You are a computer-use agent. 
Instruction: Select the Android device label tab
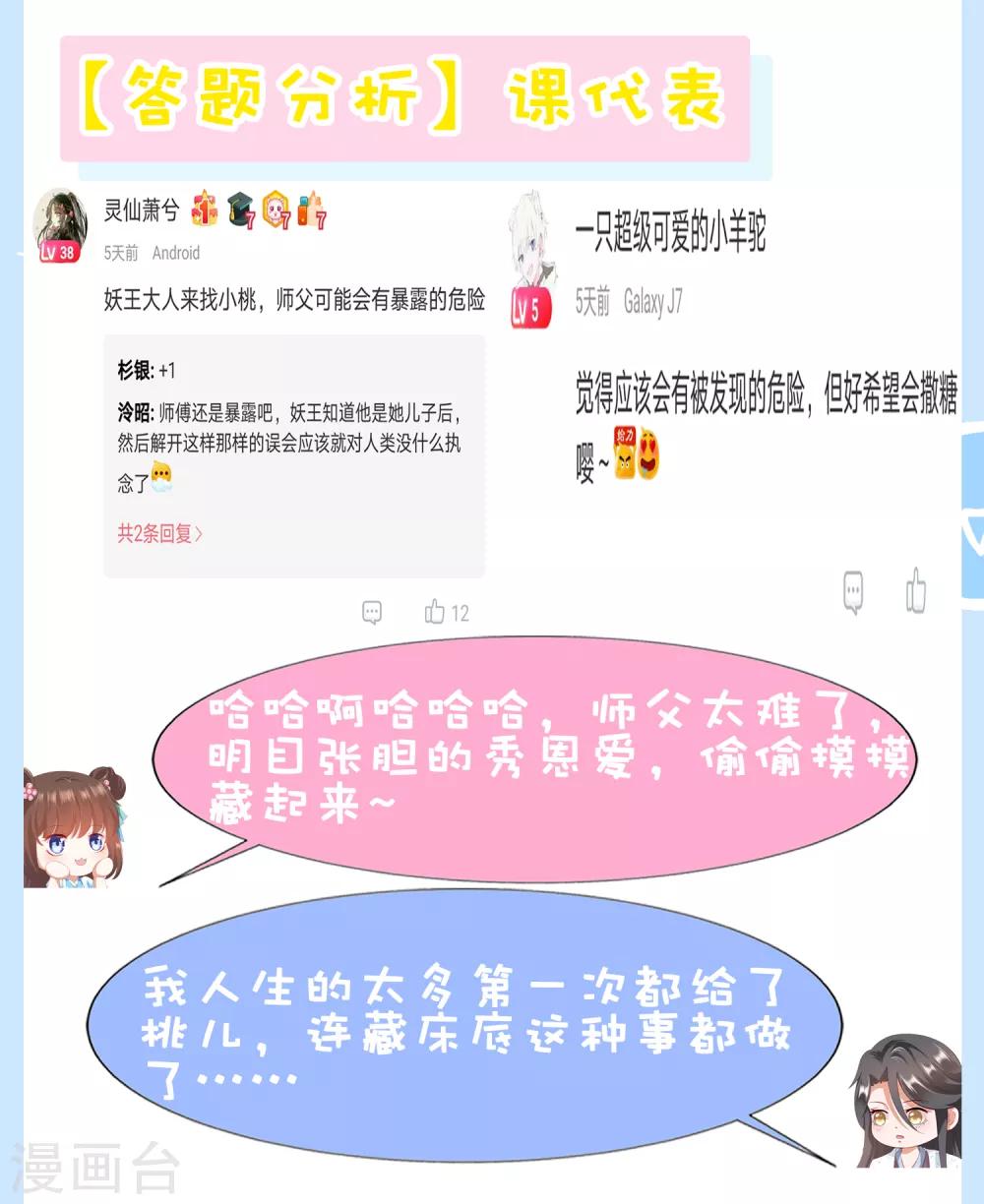[x=176, y=252]
